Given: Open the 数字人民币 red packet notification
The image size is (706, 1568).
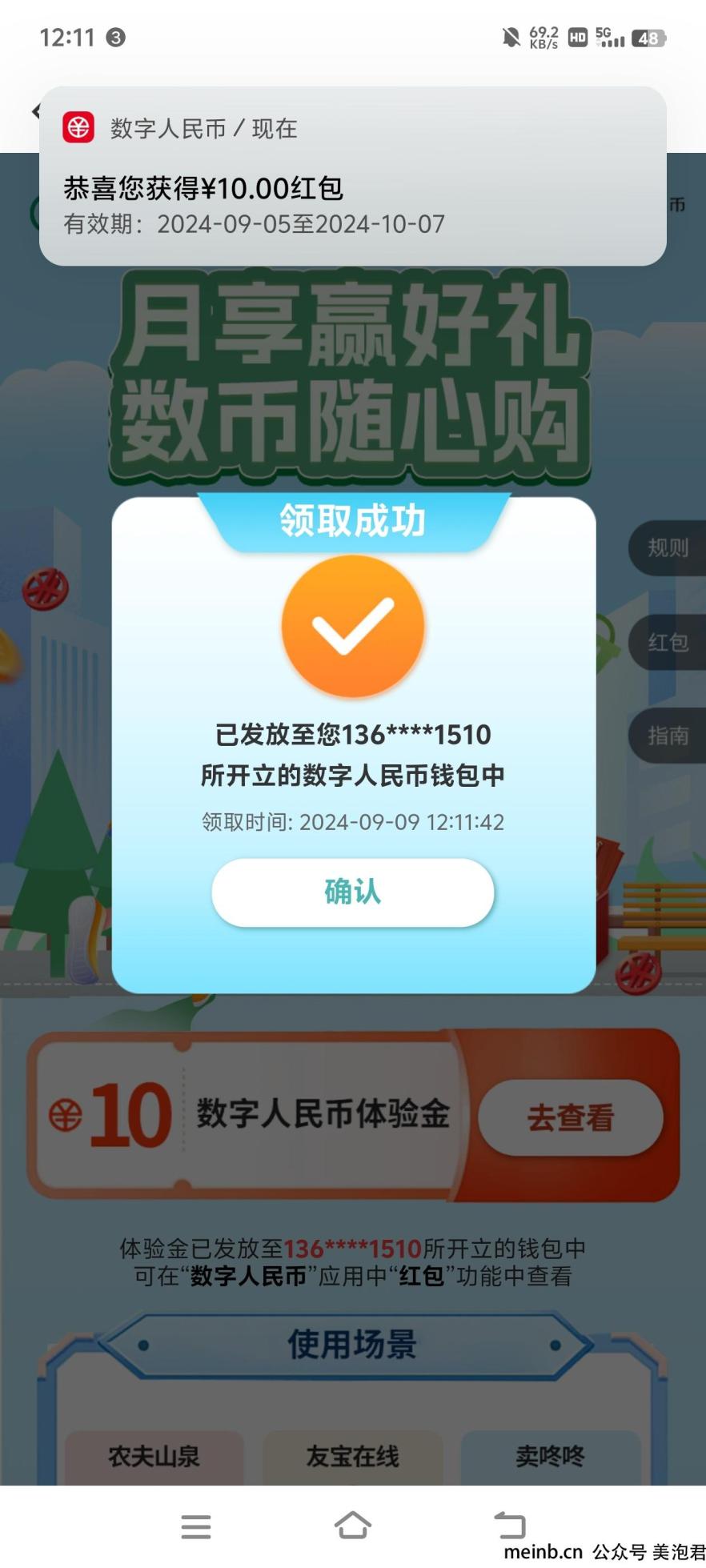Looking at the screenshot, I should pos(352,176).
